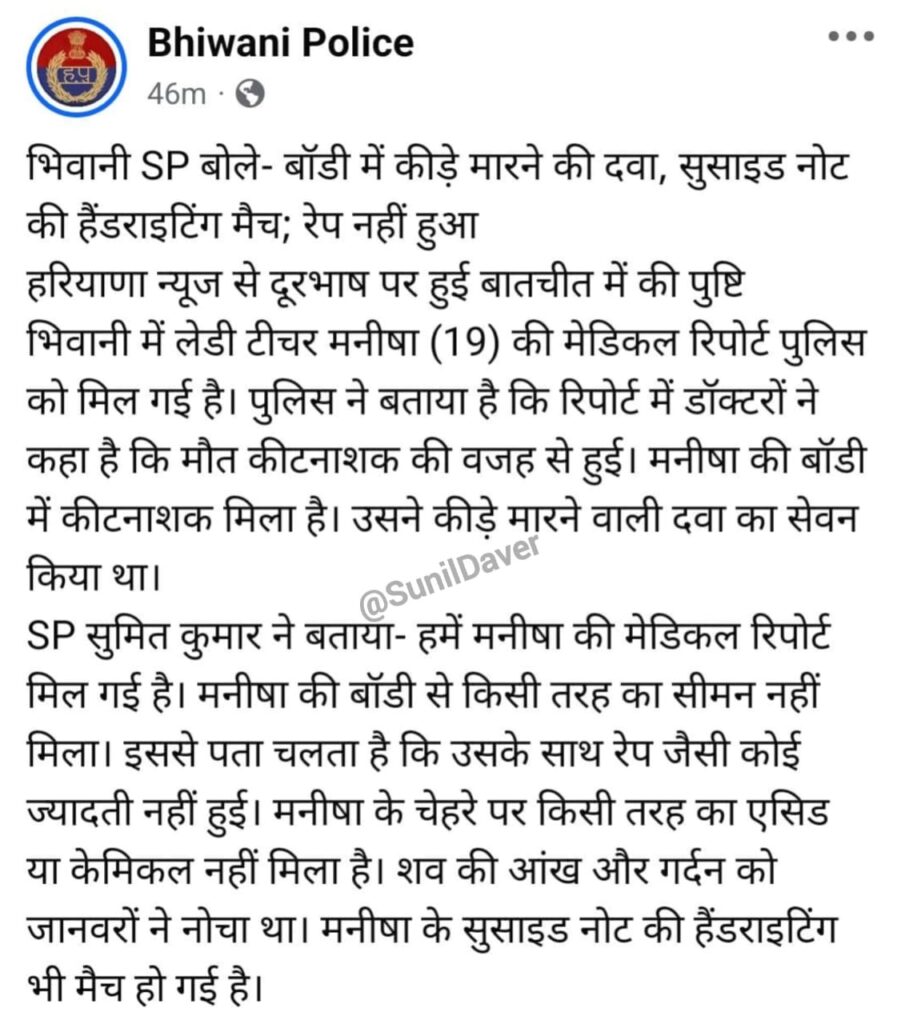897x1024 pixels.
Task: Open Bhiwani Police profile picture
Action: (x=77, y=67)
